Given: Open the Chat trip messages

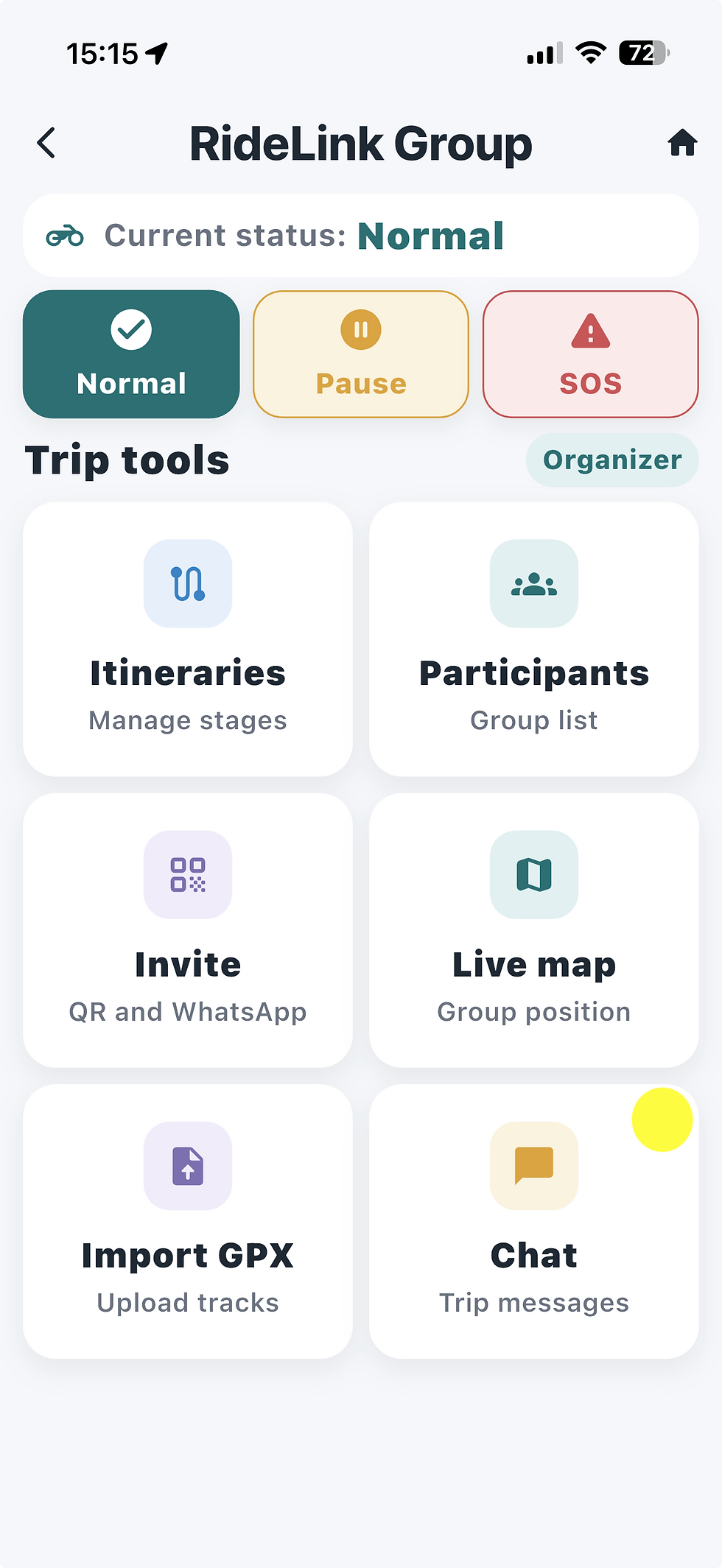Looking at the screenshot, I should pos(534,1221).
